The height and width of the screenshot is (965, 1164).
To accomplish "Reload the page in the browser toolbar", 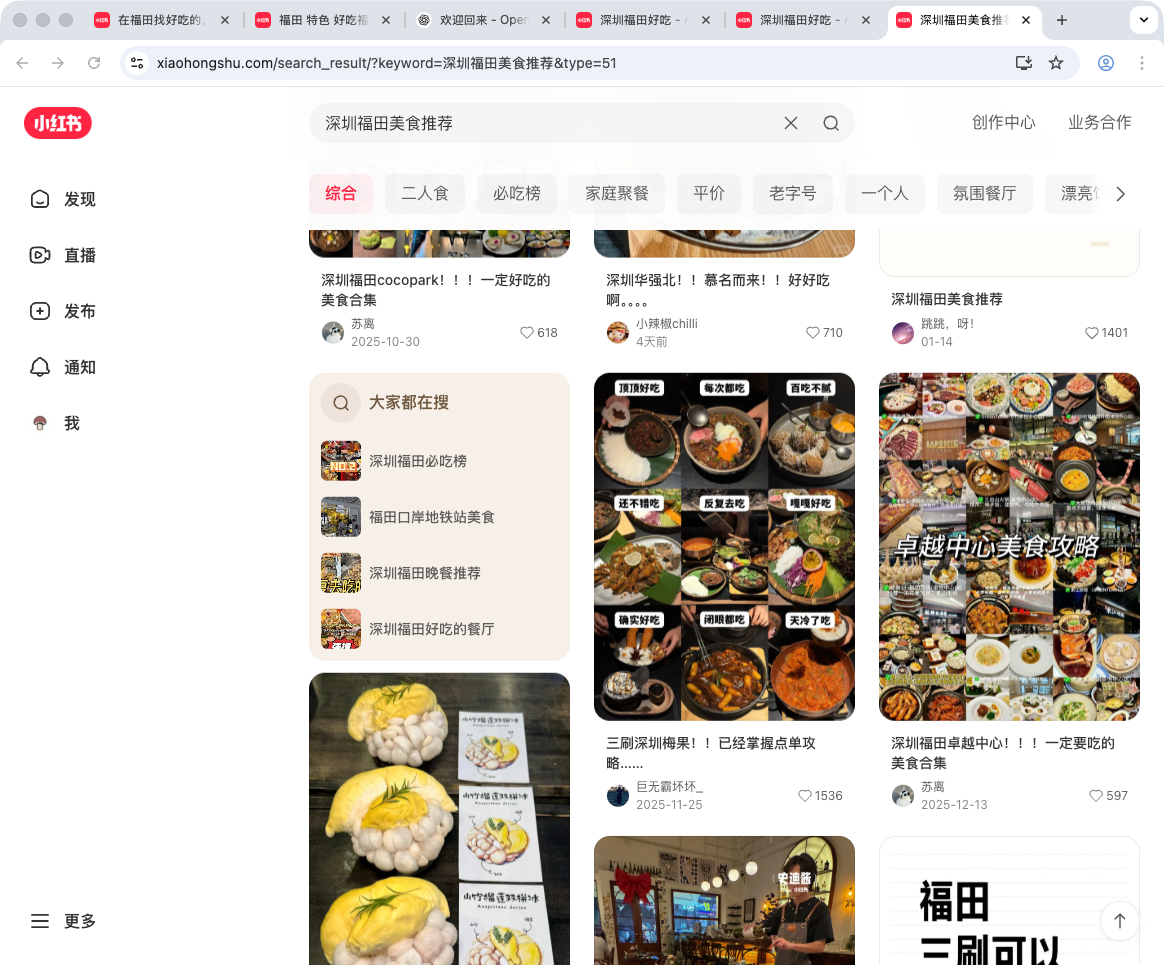I will click(x=94, y=63).
